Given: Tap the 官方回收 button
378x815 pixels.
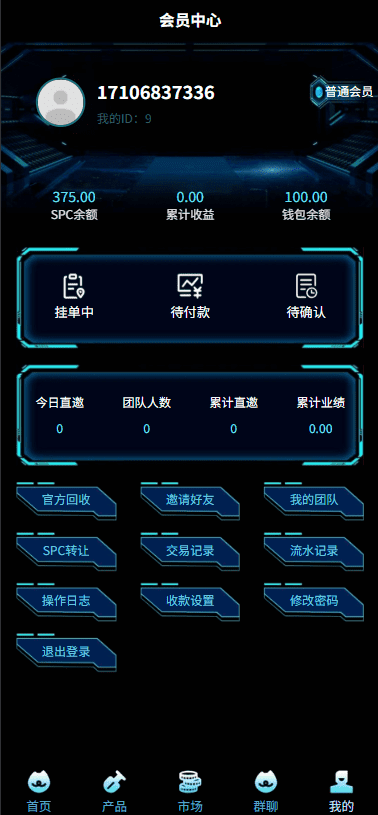Looking at the screenshot, I should (66, 501).
